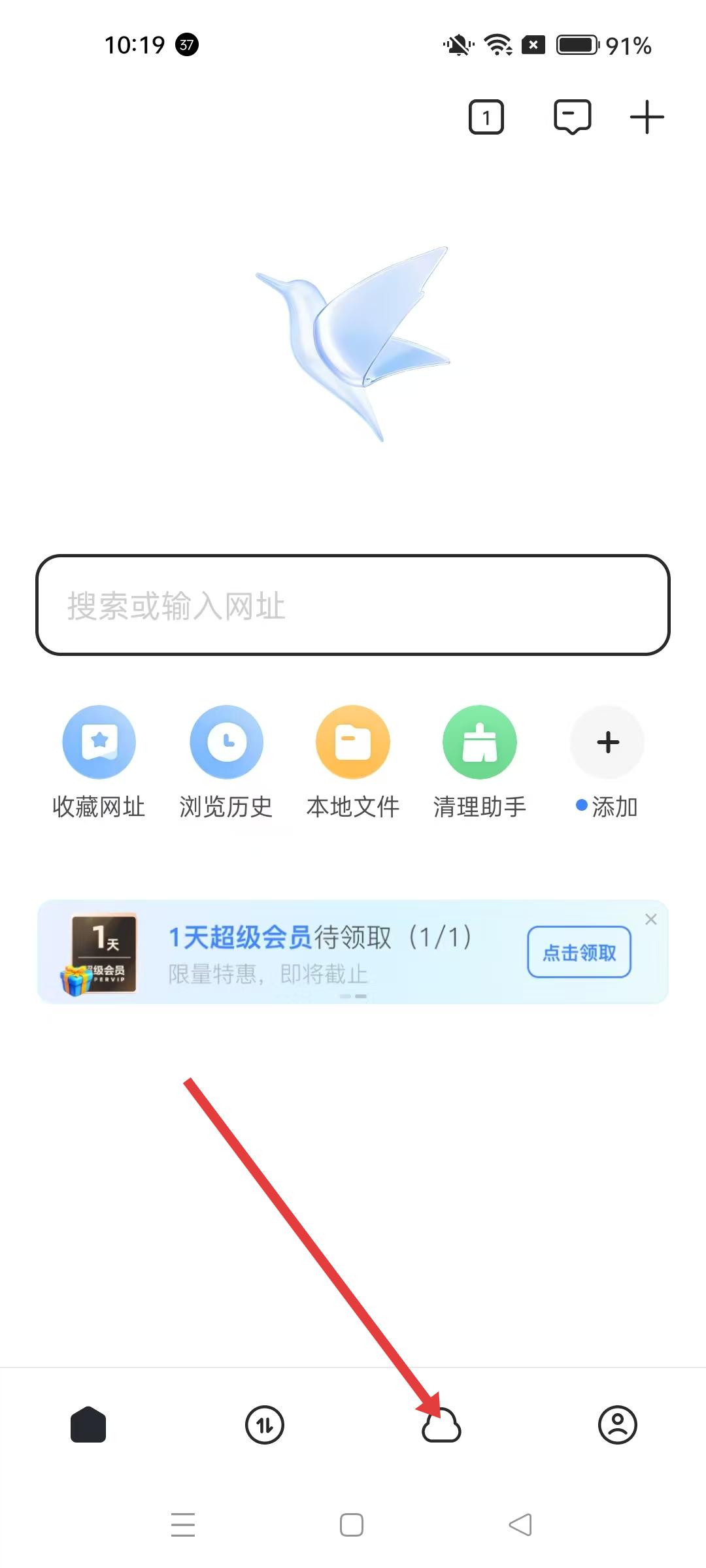The image size is (706, 1568).
Task: Dismiss the 超级会员 promo banner
Action: 651,919
